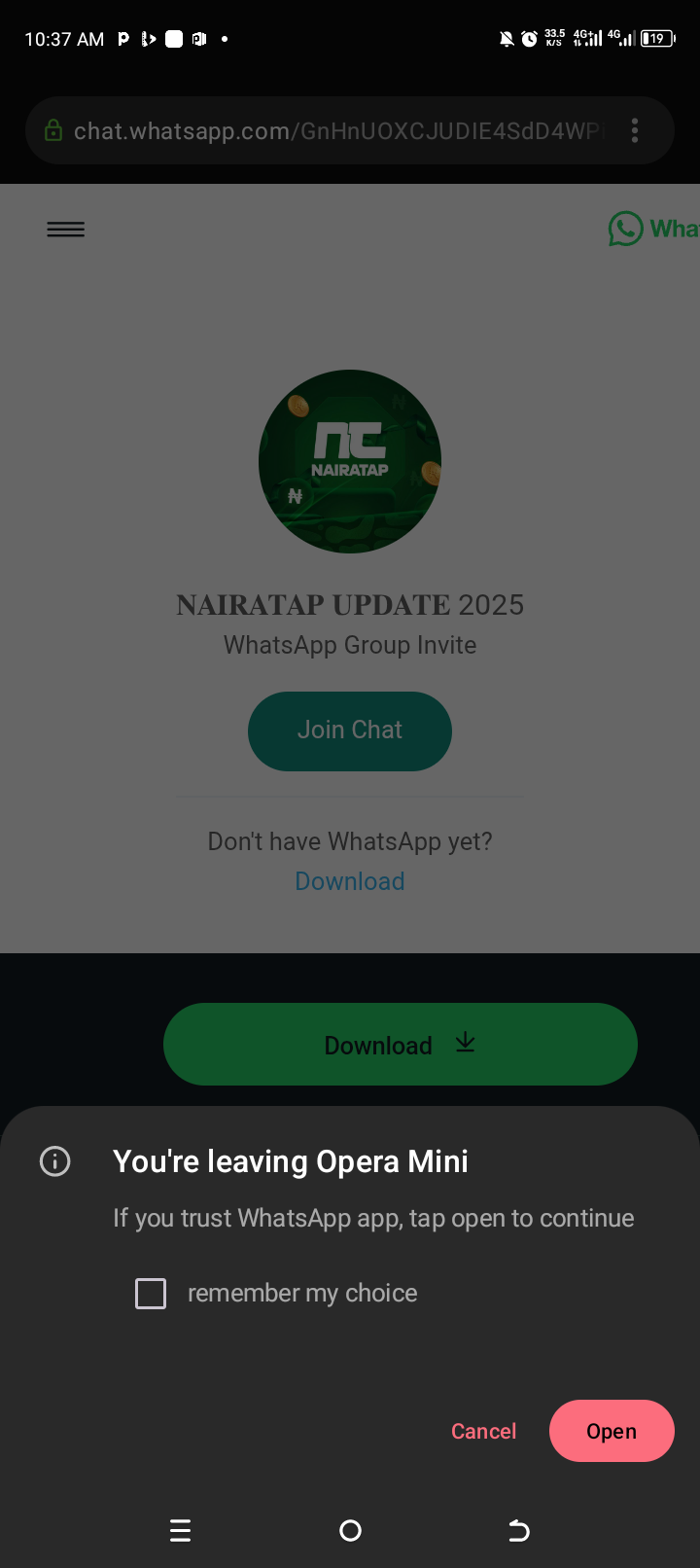Viewport: 700px width, 1568px height.
Task: Cancel leaving Opera Mini
Action: pyautogui.click(x=483, y=1431)
